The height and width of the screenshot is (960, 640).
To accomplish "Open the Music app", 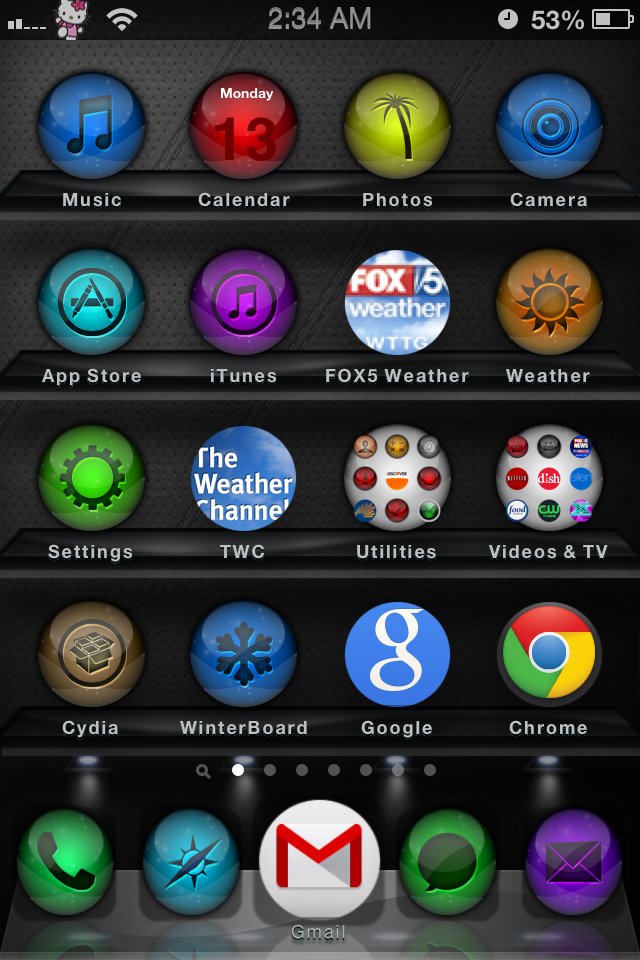I will [x=91, y=126].
